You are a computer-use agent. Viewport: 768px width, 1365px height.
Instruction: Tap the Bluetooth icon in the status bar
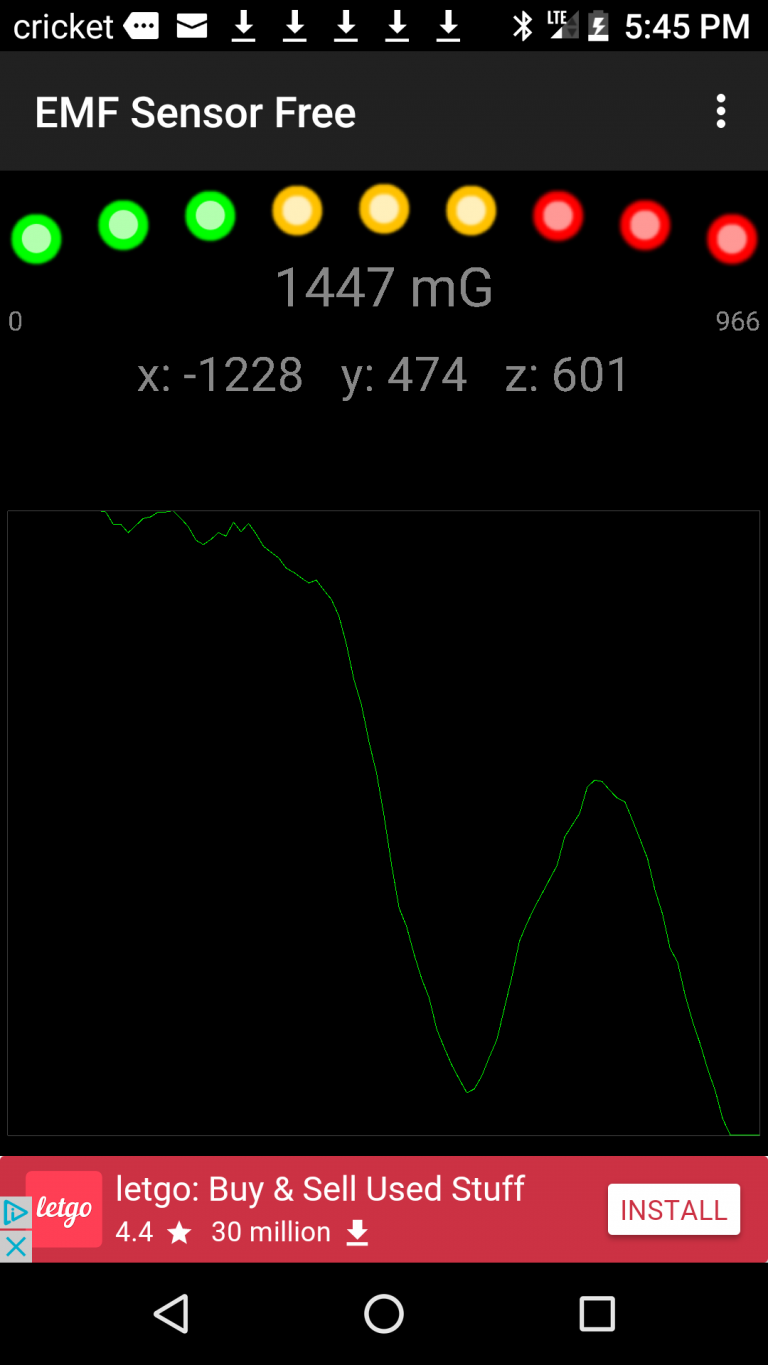522,25
